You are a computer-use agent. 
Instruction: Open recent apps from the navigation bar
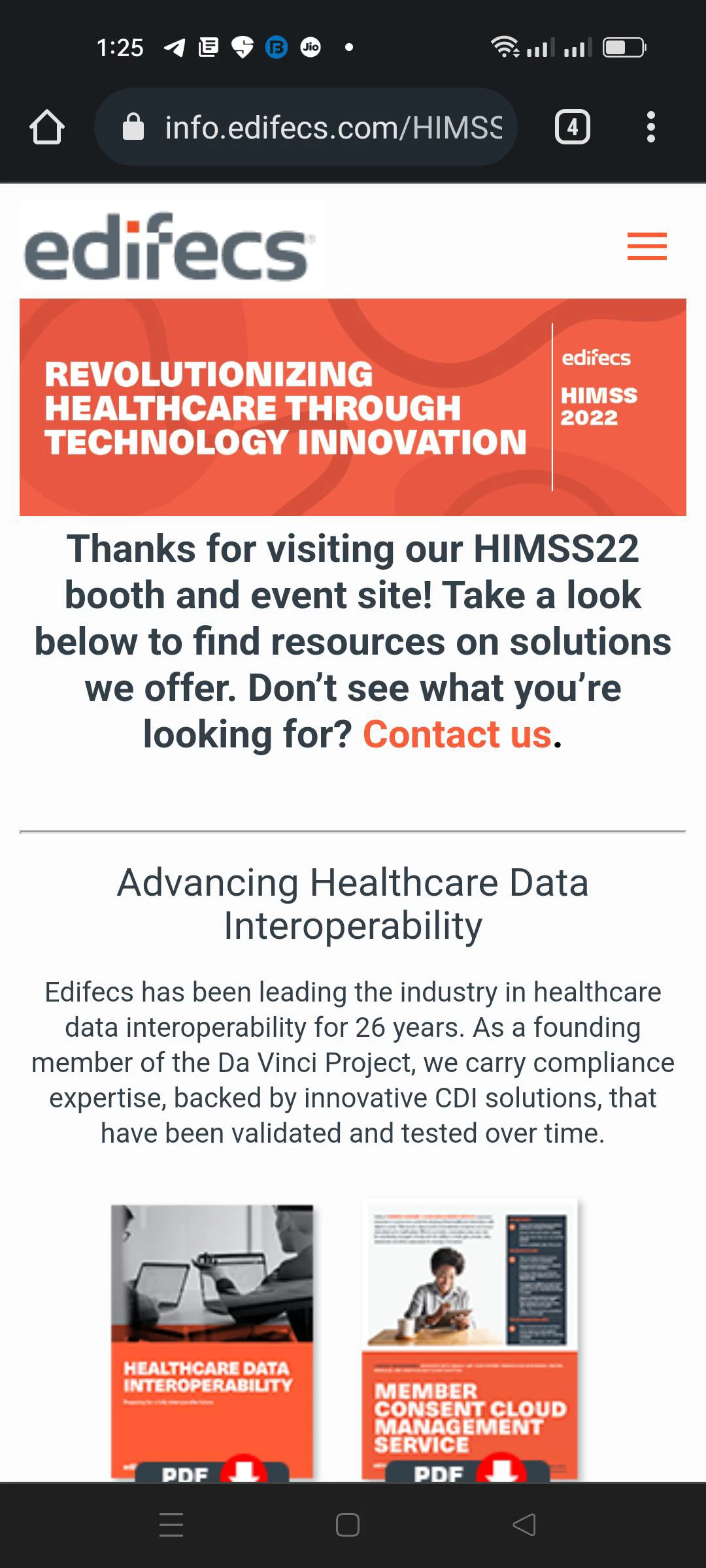click(x=171, y=1525)
